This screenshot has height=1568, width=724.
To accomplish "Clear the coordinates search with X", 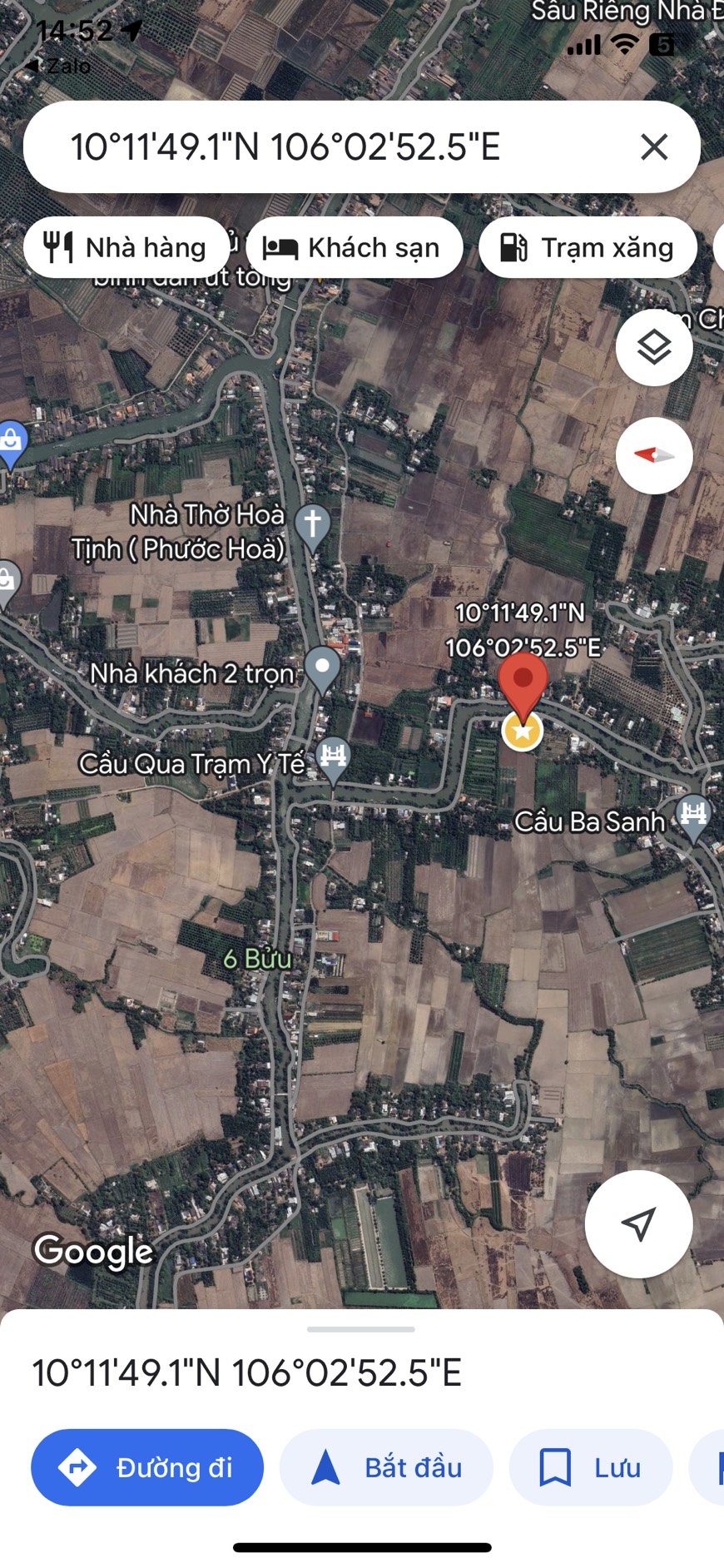I will pos(654,147).
